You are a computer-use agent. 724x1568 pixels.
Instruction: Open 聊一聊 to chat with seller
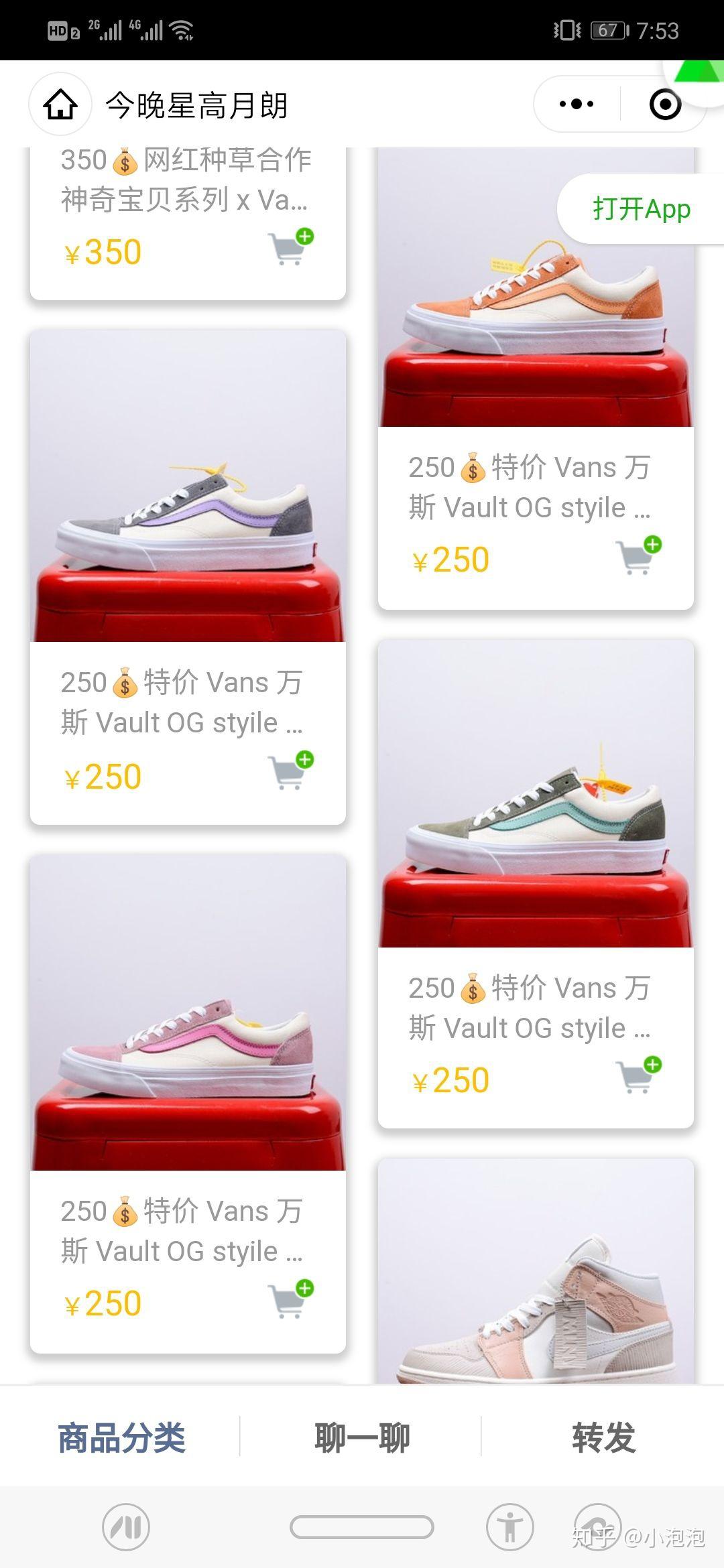362,1438
